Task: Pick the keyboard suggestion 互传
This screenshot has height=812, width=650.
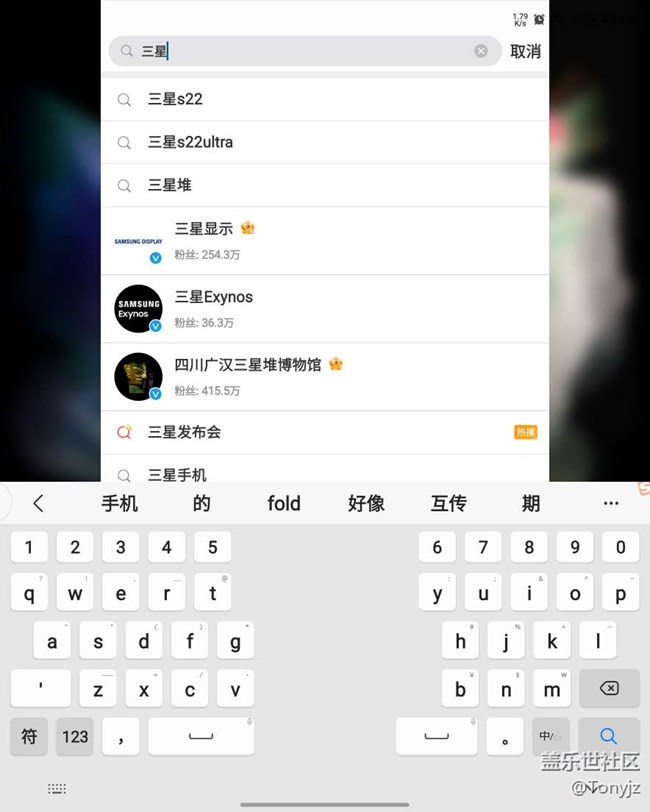Action: point(448,503)
